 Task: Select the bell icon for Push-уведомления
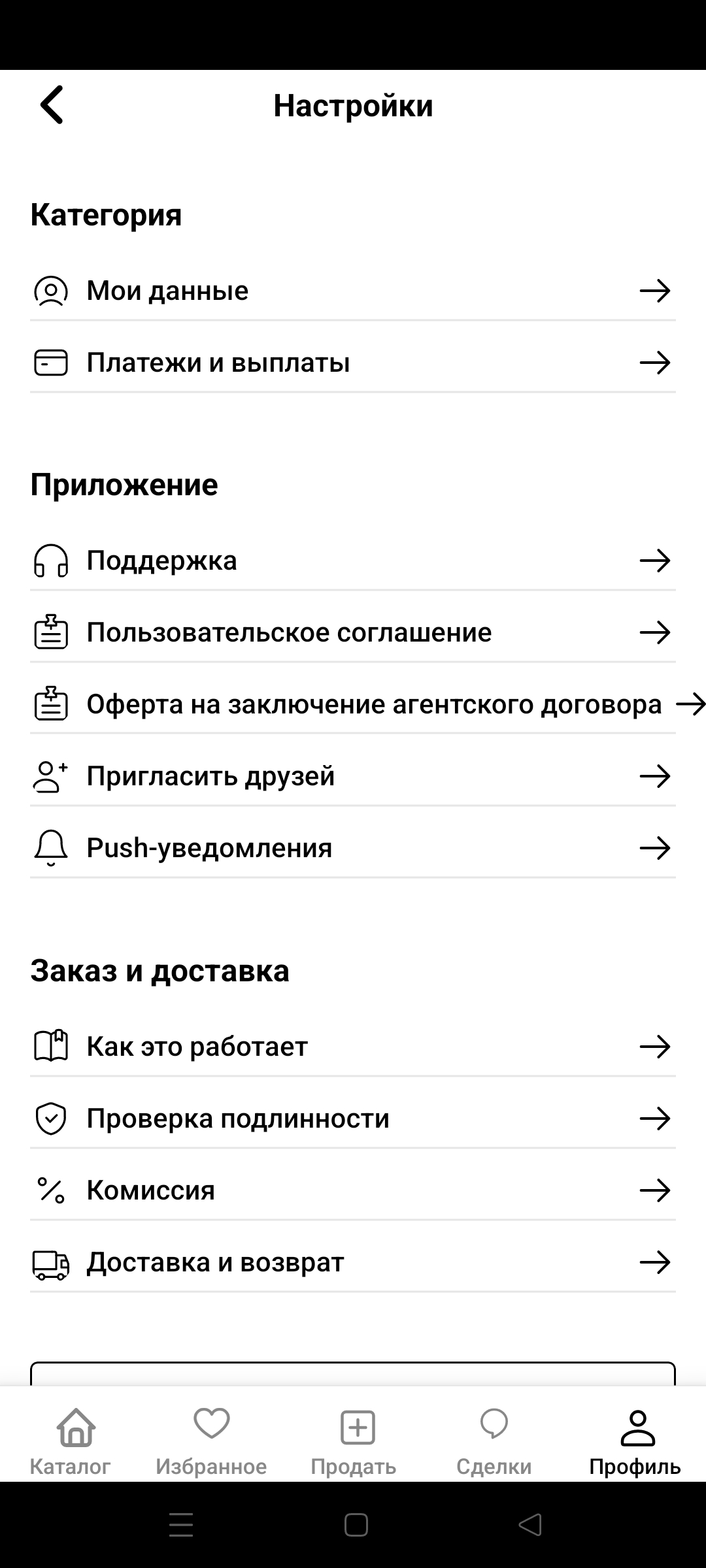click(52, 848)
